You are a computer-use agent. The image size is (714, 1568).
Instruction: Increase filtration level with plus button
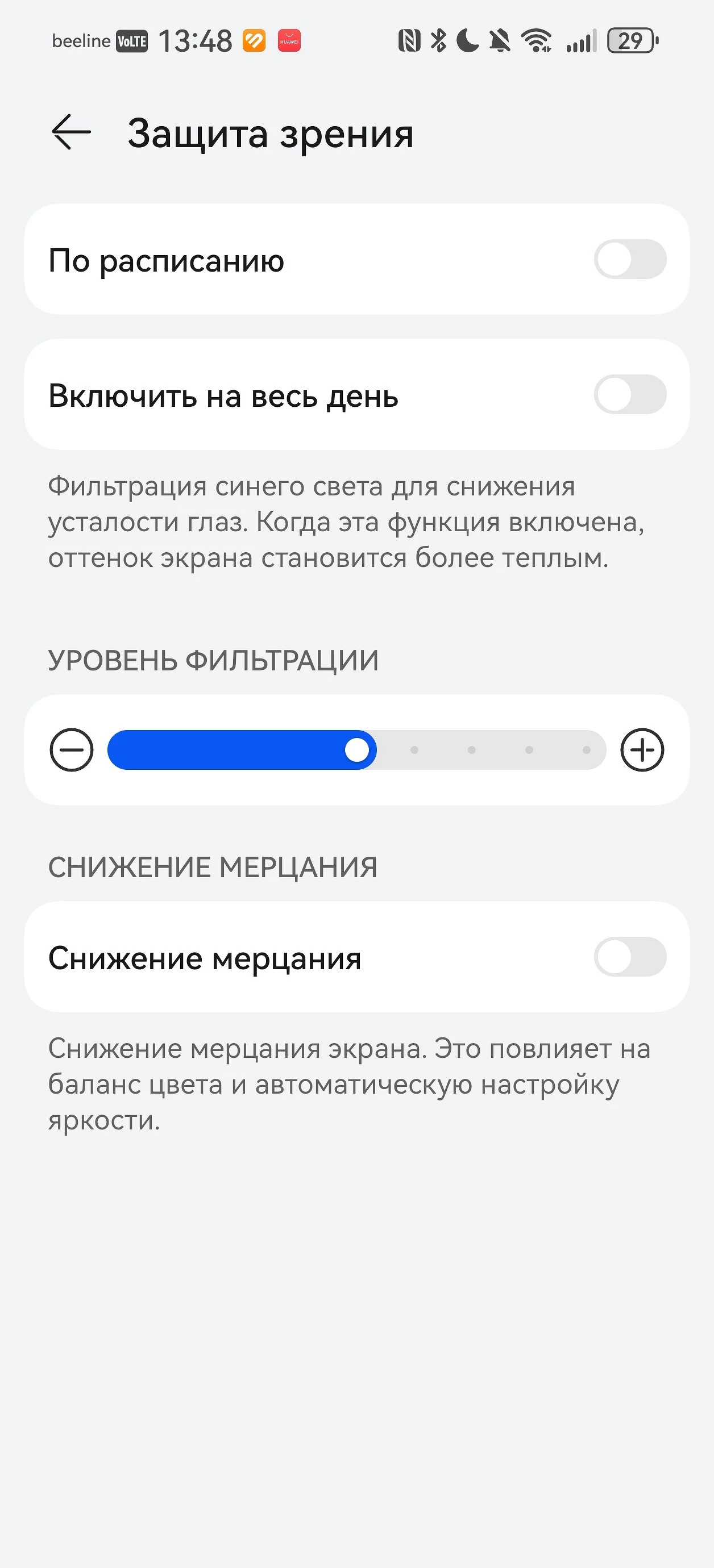click(x=641, y=750)
